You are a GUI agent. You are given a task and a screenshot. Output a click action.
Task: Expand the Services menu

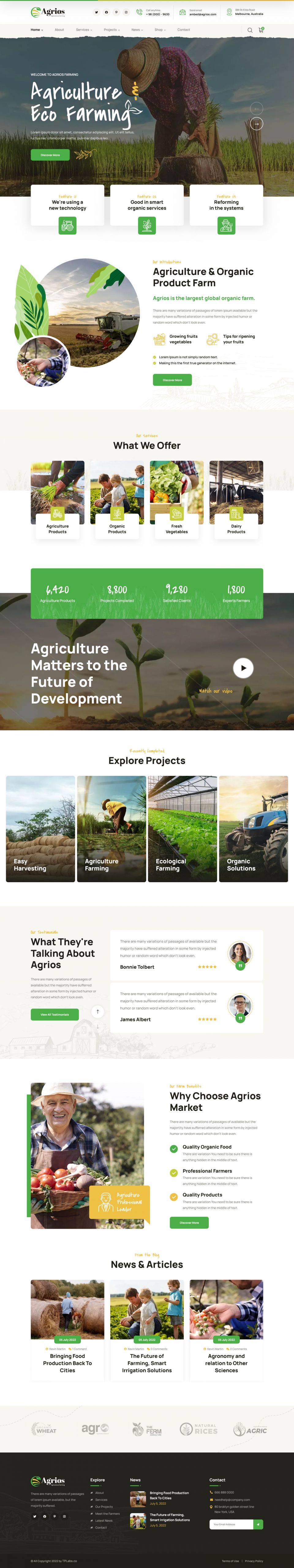click(84, 30)
